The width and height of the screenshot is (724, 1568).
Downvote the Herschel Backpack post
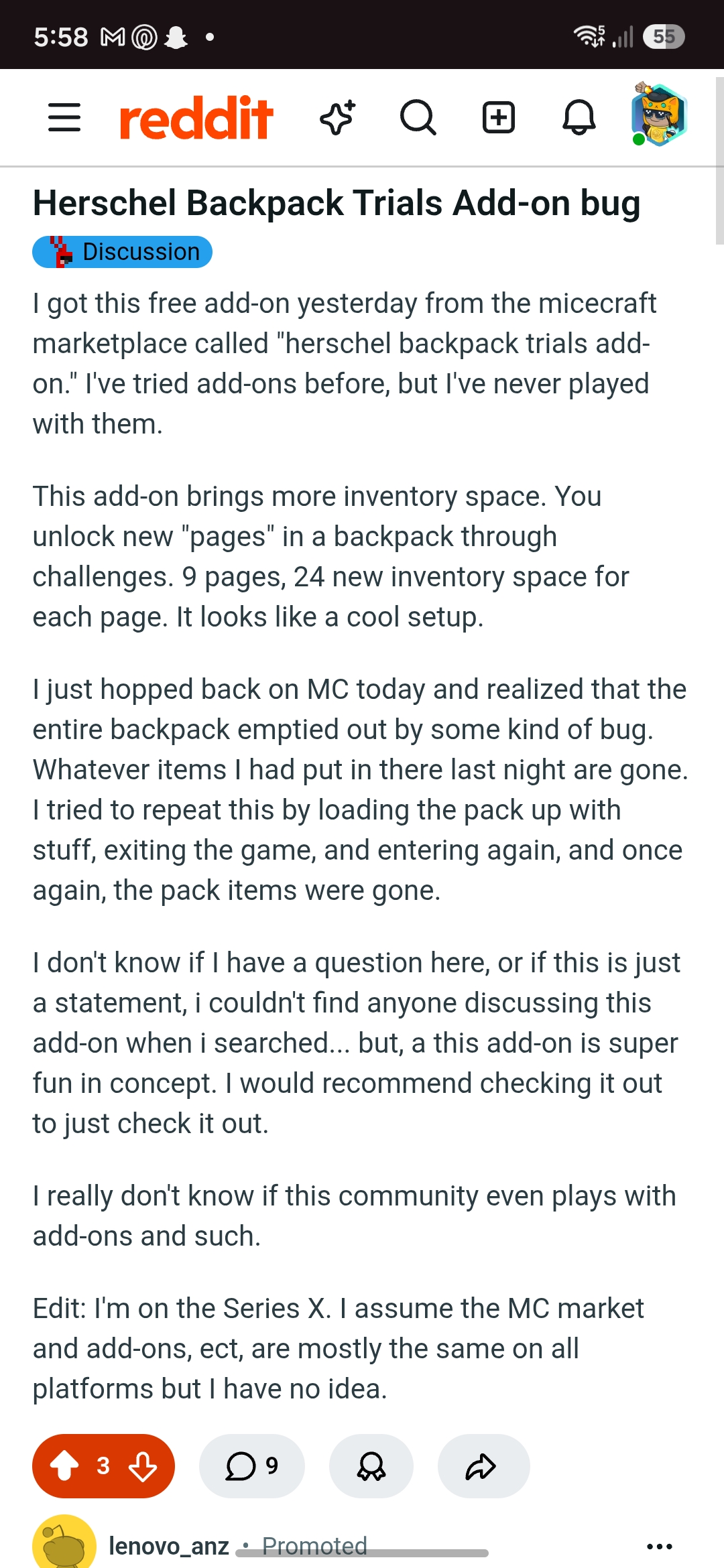143,1466
